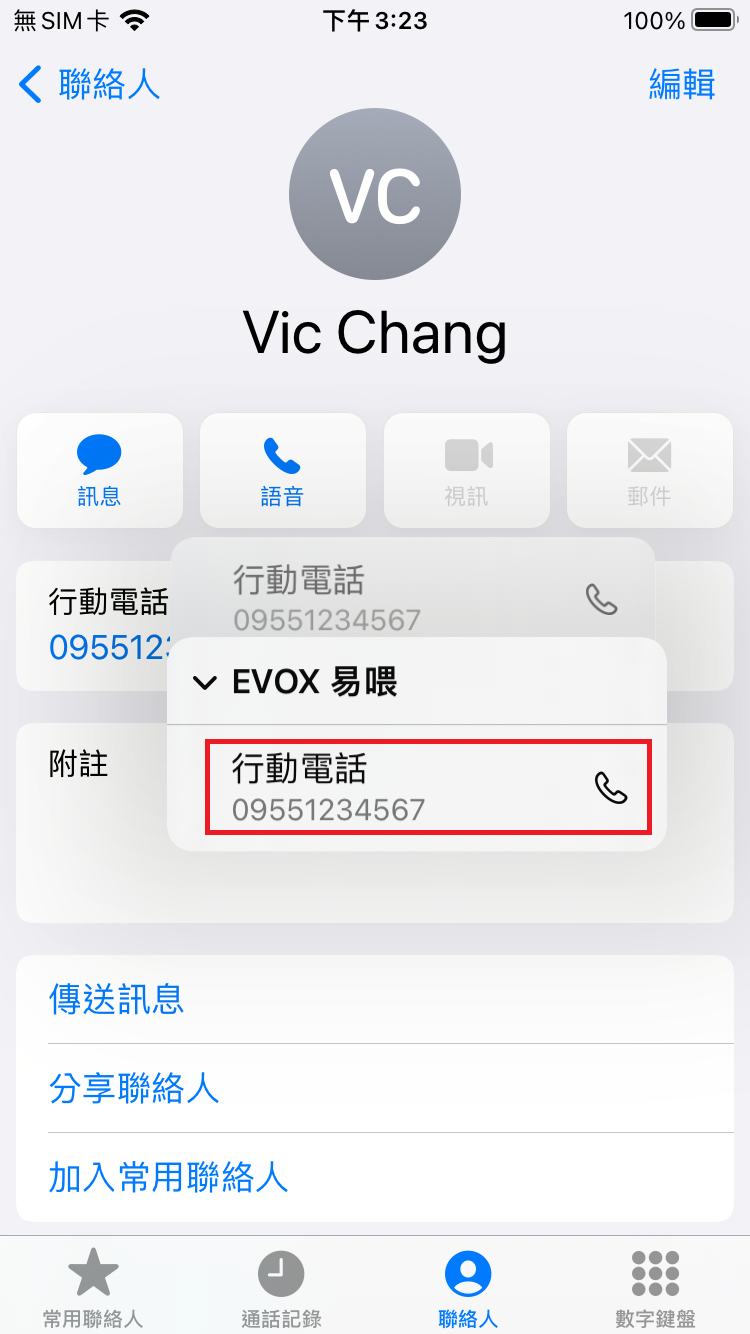
Task: Call 行動電話 under EVOX 易喂
Action: click(428, 787)
